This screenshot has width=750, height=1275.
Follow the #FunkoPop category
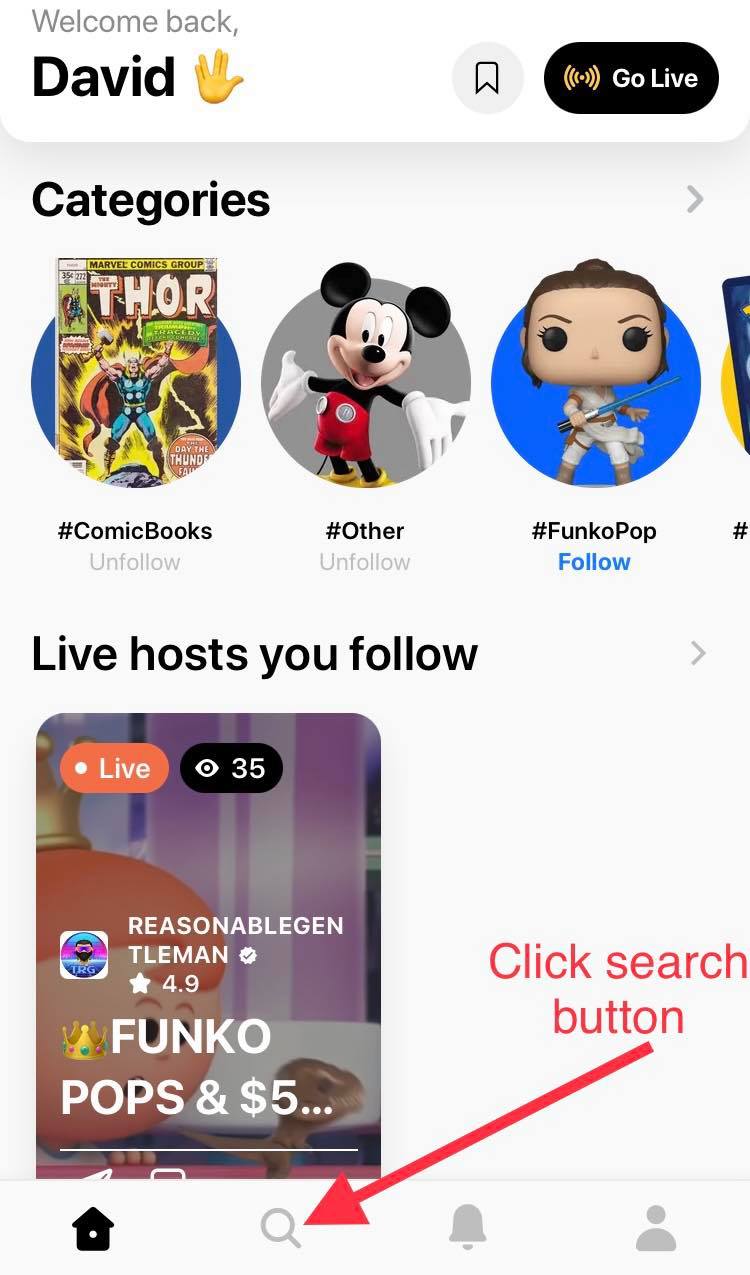coord(594,562)
